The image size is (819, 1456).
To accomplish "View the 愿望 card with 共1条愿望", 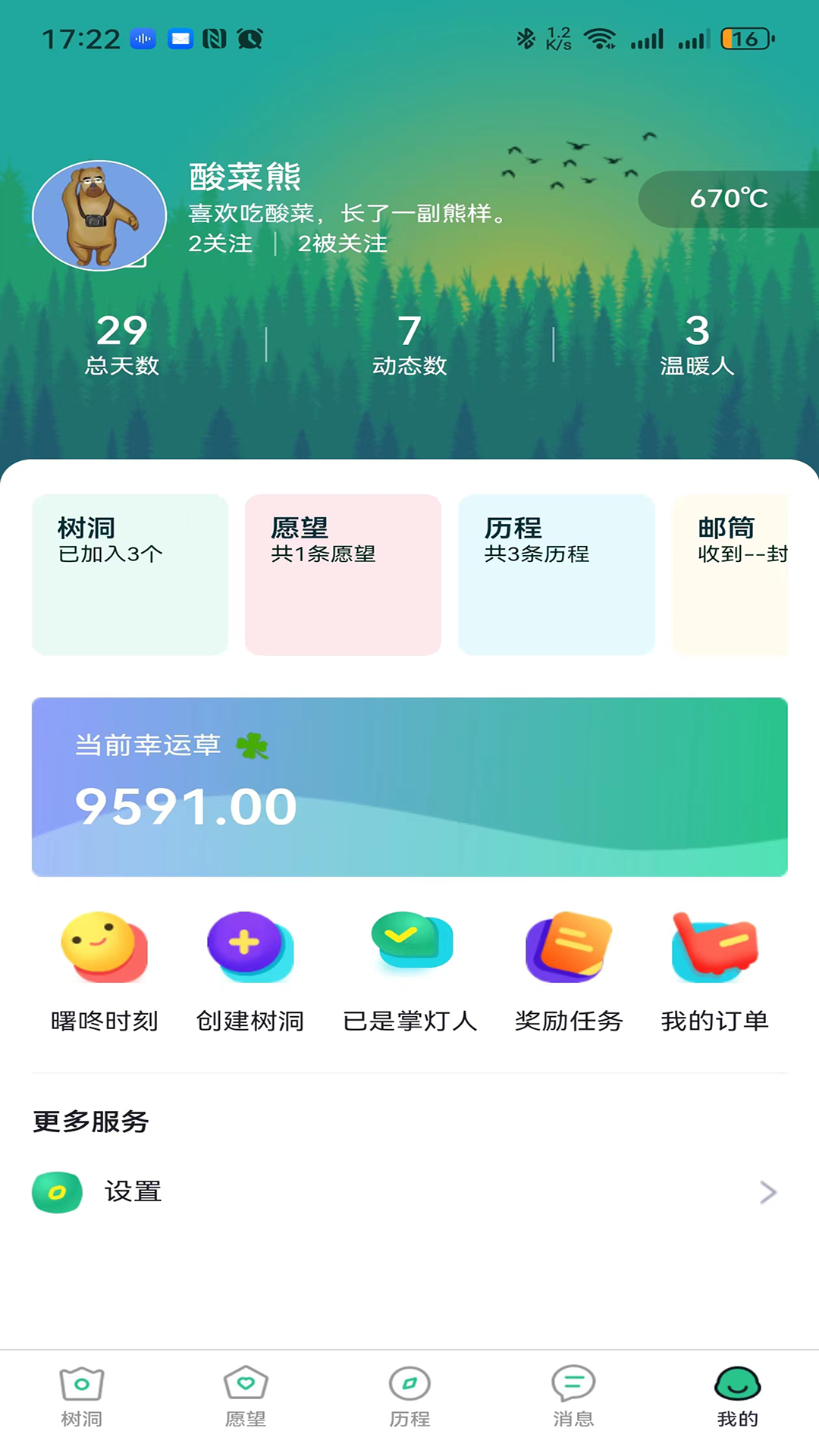I will click(343, 575).
